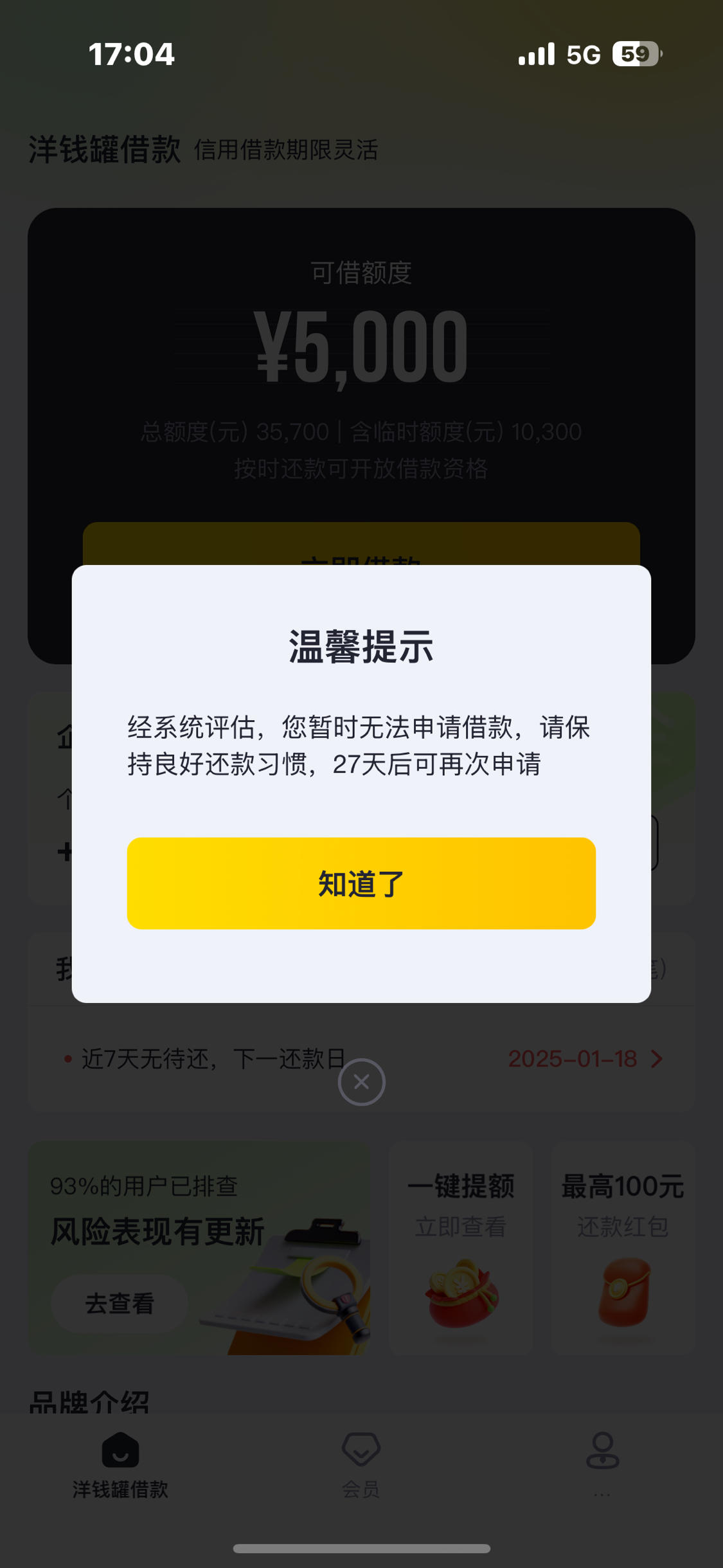This screenshot has width=723, height=1568.
Task: Expand the 2025-01-18 repayment date chevron
Action: click(x=656, y=1059)
